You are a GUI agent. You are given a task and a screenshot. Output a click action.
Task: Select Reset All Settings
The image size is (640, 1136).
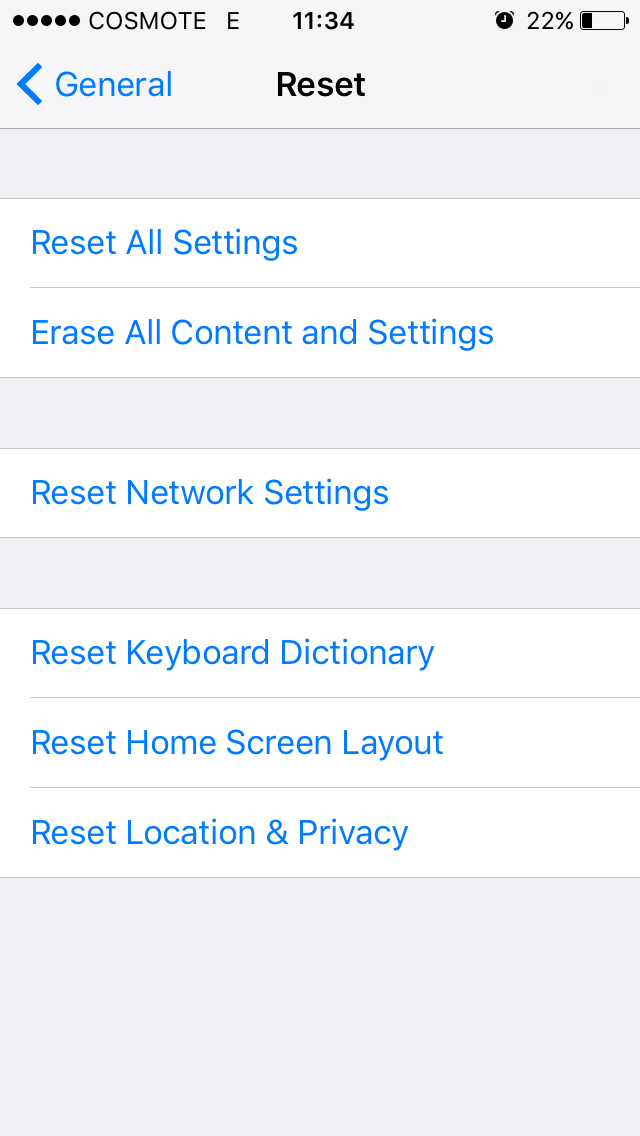[165, 243]
